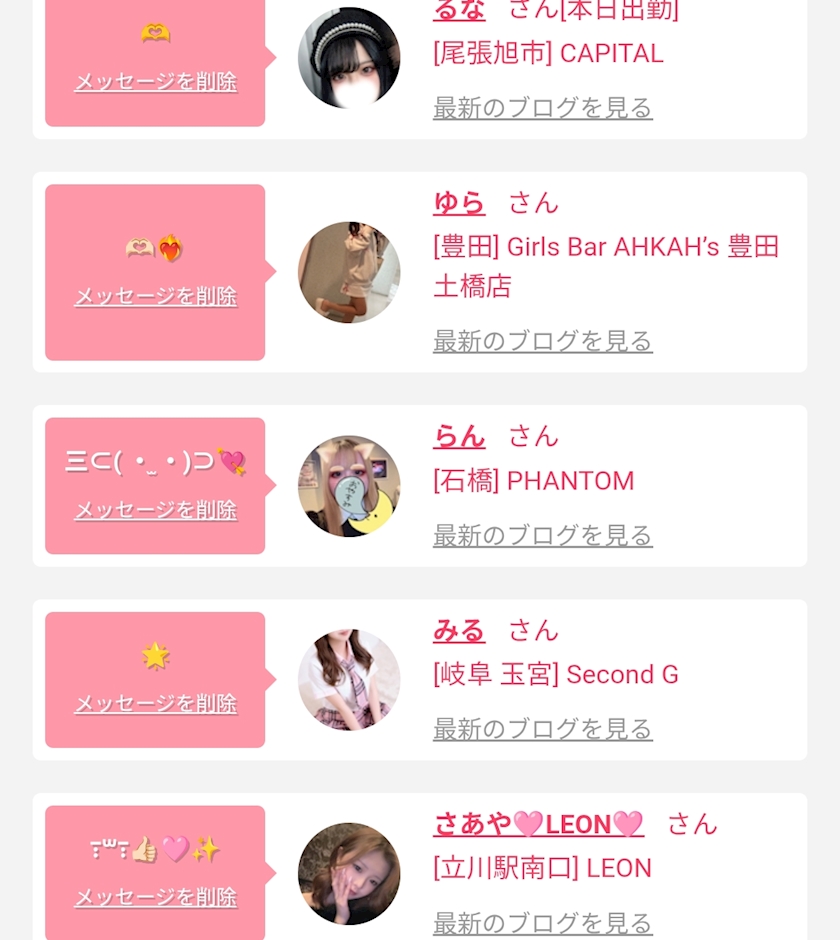This screenshot has width=840, height=940.
Task: Tap さあや's profile photo
Action: [x=349, y=874]
